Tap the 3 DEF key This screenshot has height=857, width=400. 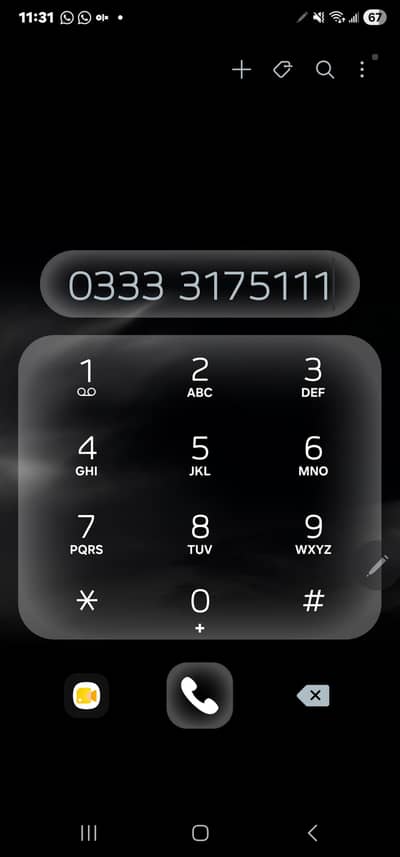click(x=313, y=378)
